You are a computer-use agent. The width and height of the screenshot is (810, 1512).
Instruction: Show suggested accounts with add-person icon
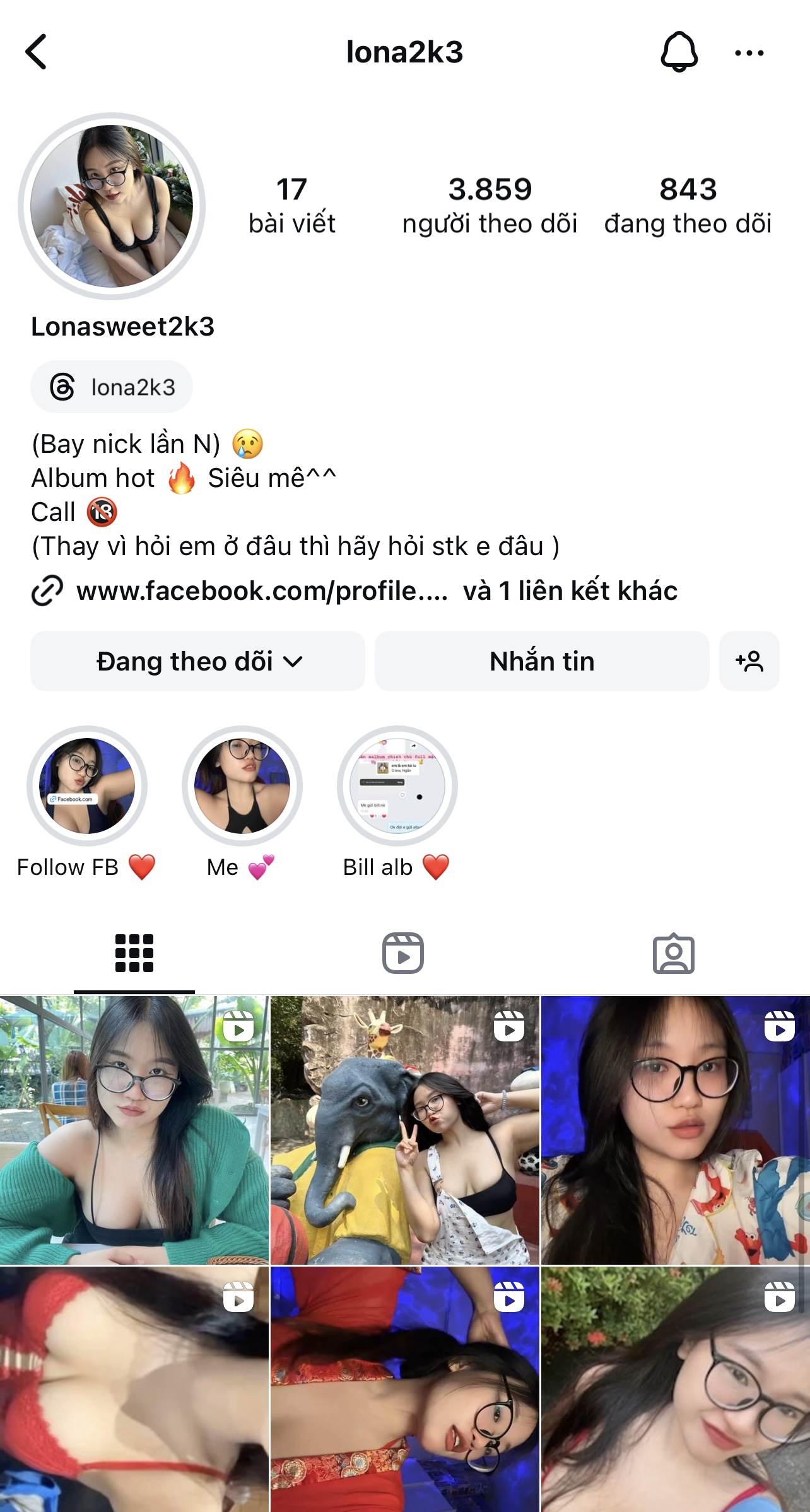[749, 661]
